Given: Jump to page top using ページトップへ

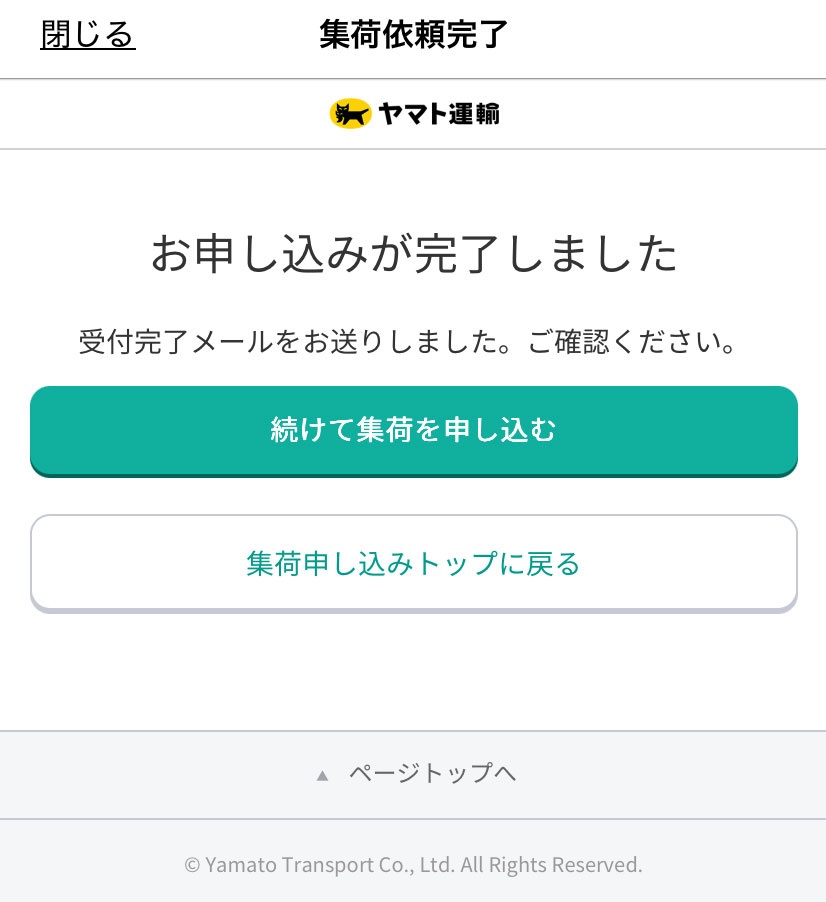Looking at the screenshot, I should coord(432,773).
